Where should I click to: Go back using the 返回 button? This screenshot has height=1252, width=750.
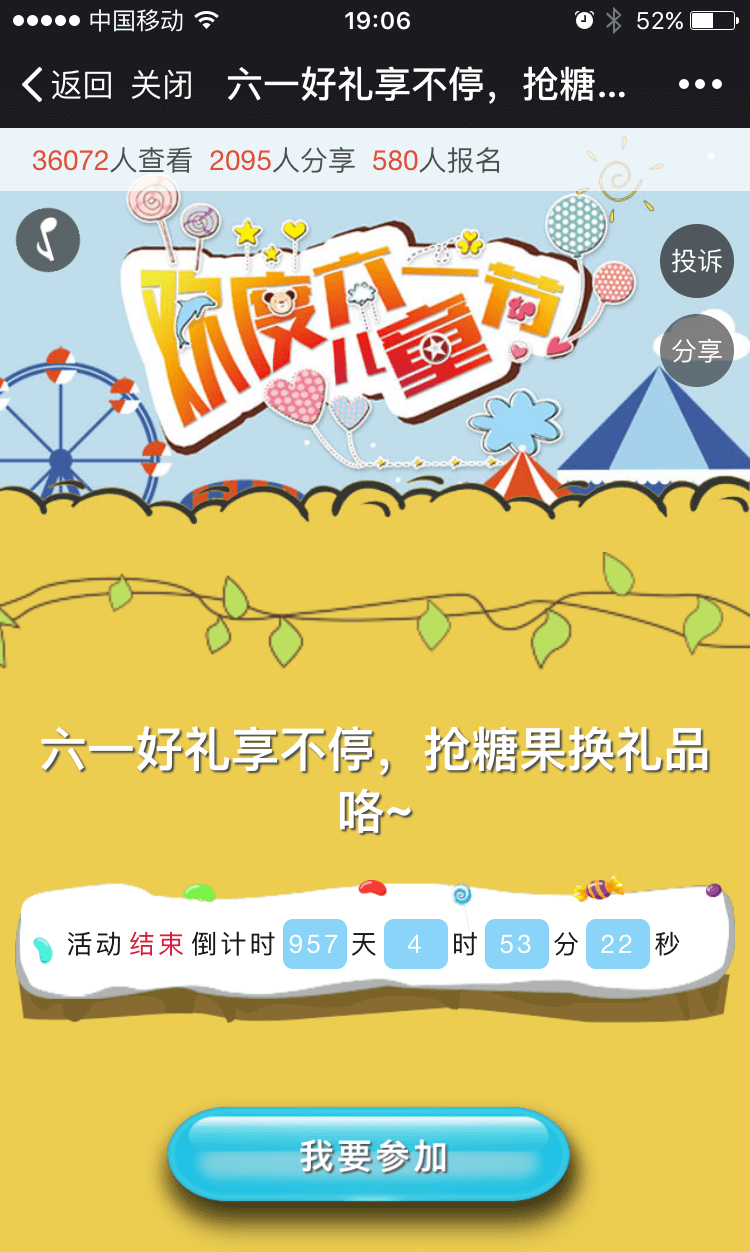click(66, 86)
